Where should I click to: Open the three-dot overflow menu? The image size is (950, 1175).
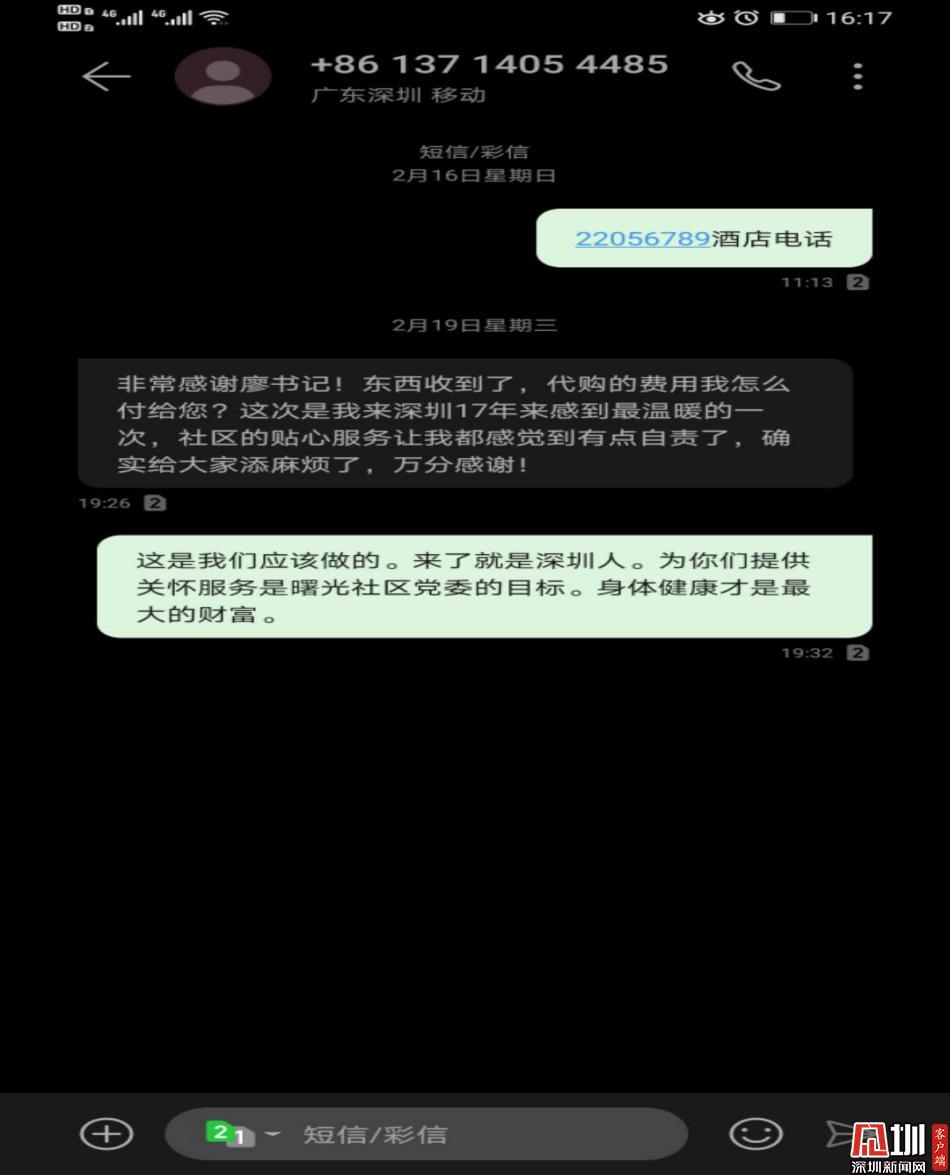(x=857, y=77)
